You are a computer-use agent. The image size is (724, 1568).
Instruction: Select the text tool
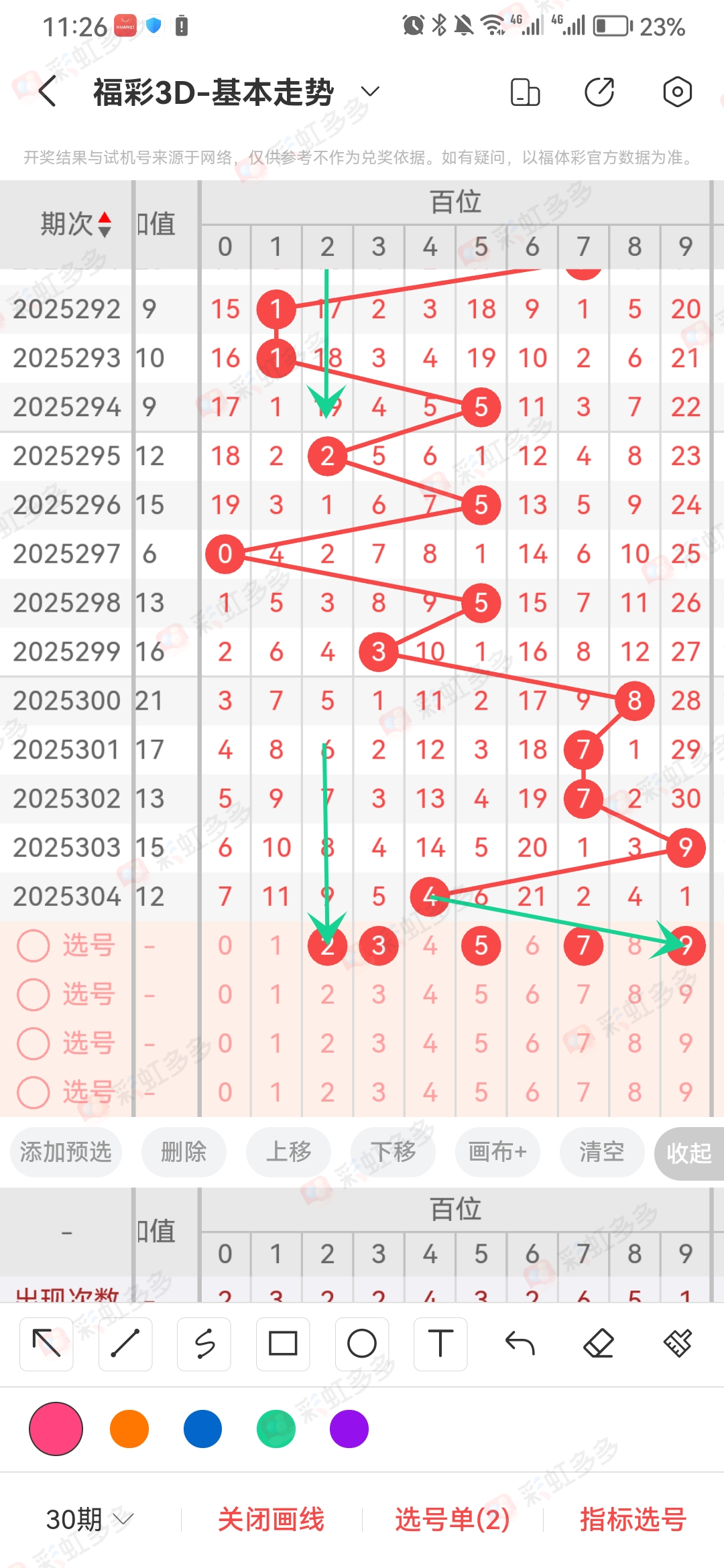(440, 1344)
